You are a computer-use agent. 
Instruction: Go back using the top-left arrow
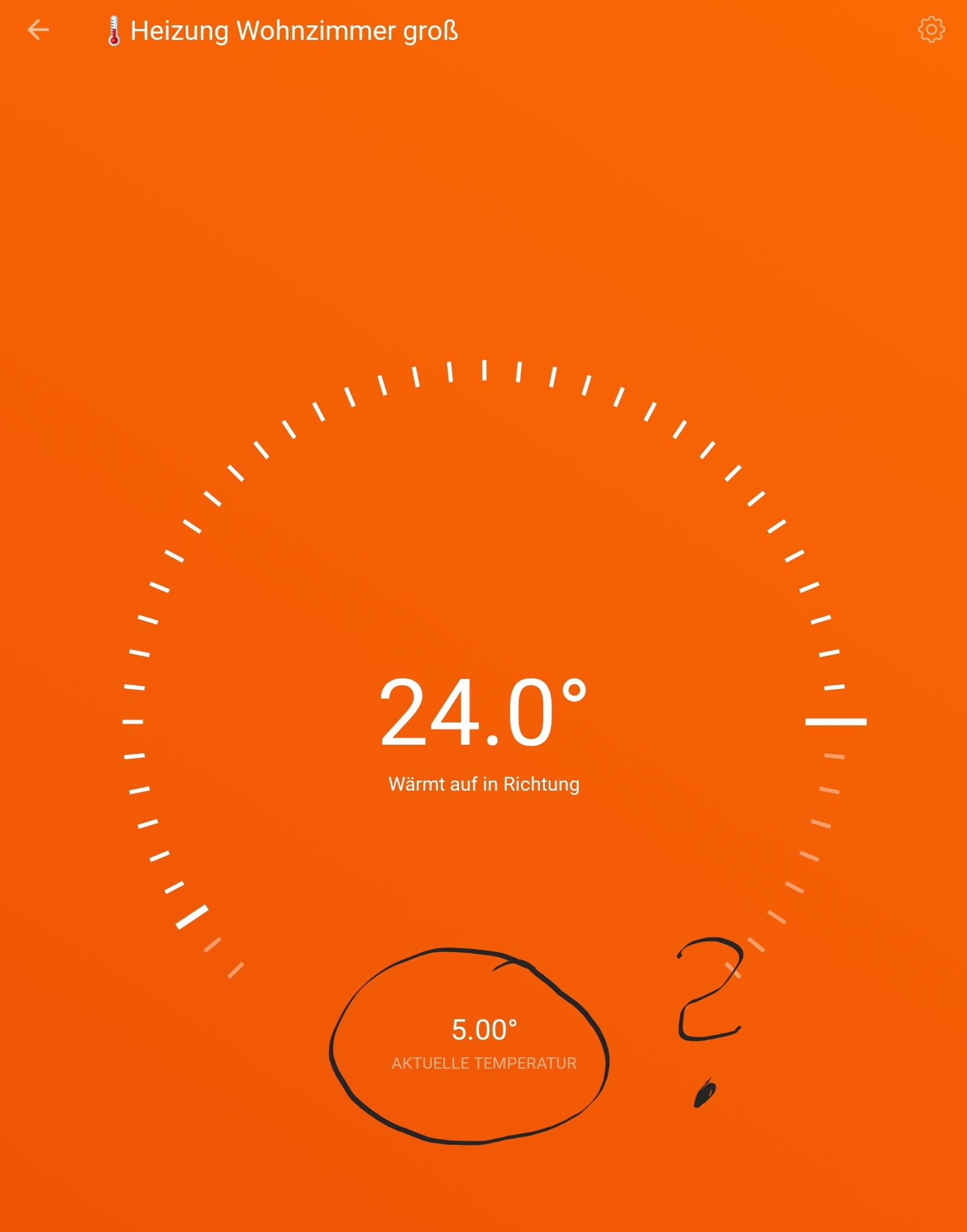point(38,30)
